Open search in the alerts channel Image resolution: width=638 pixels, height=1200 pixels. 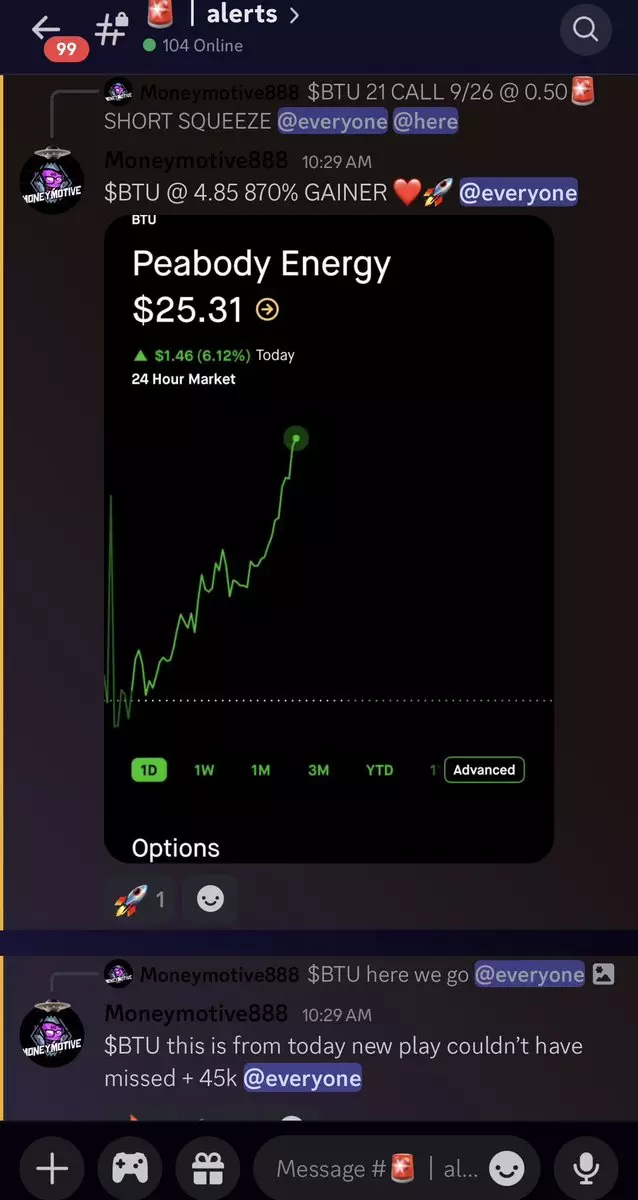[586, 31]
